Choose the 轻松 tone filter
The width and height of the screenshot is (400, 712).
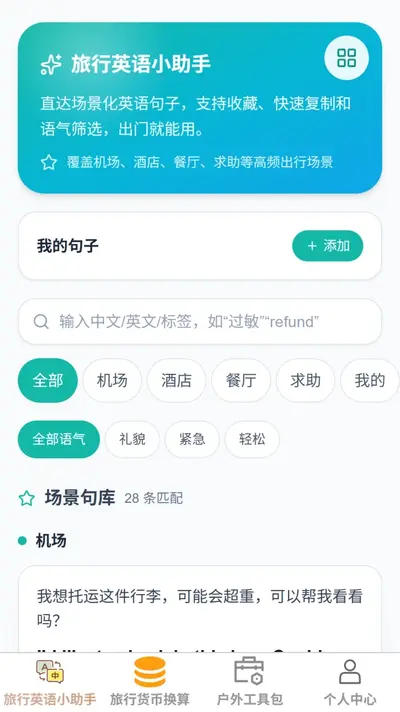tap(252, 439)
